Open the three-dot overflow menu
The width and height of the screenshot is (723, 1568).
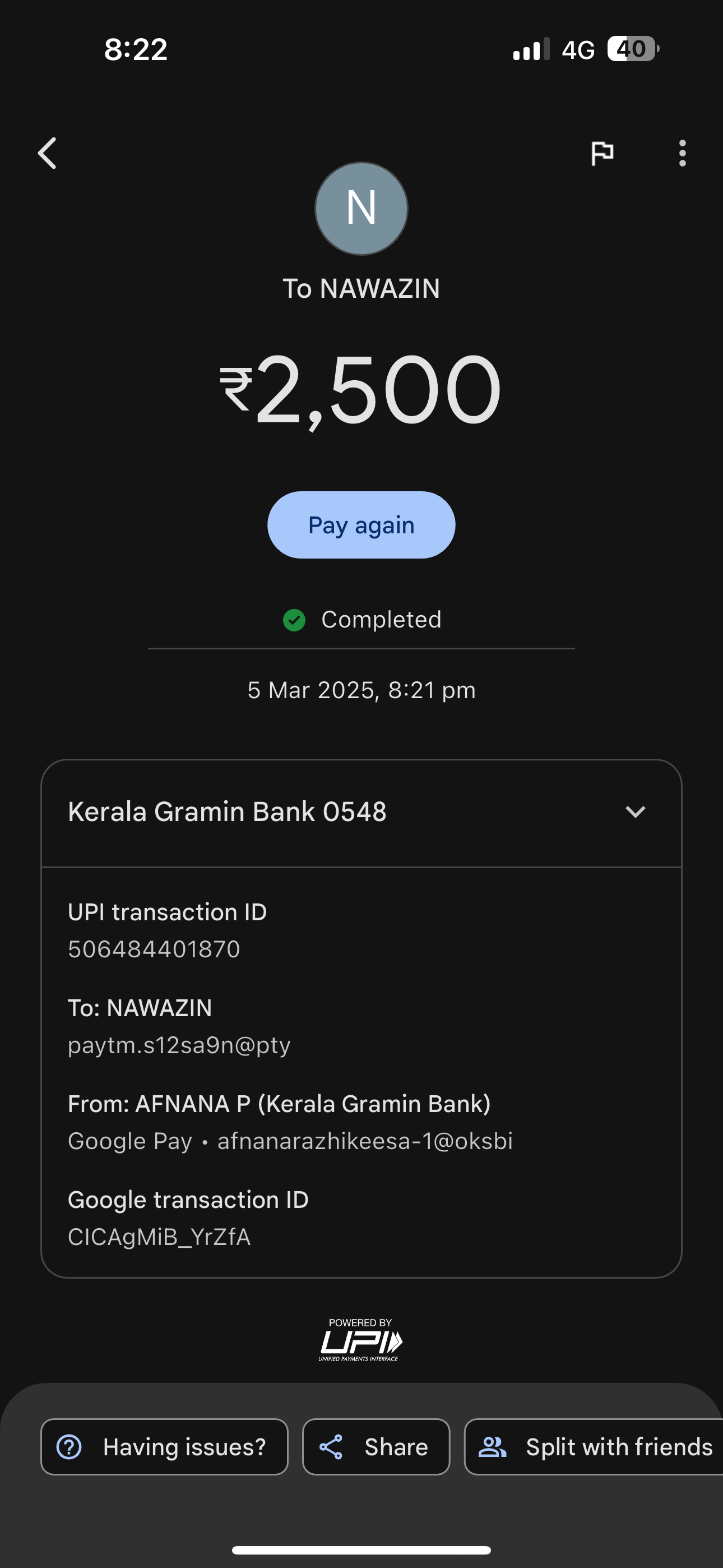click(682, 153)
